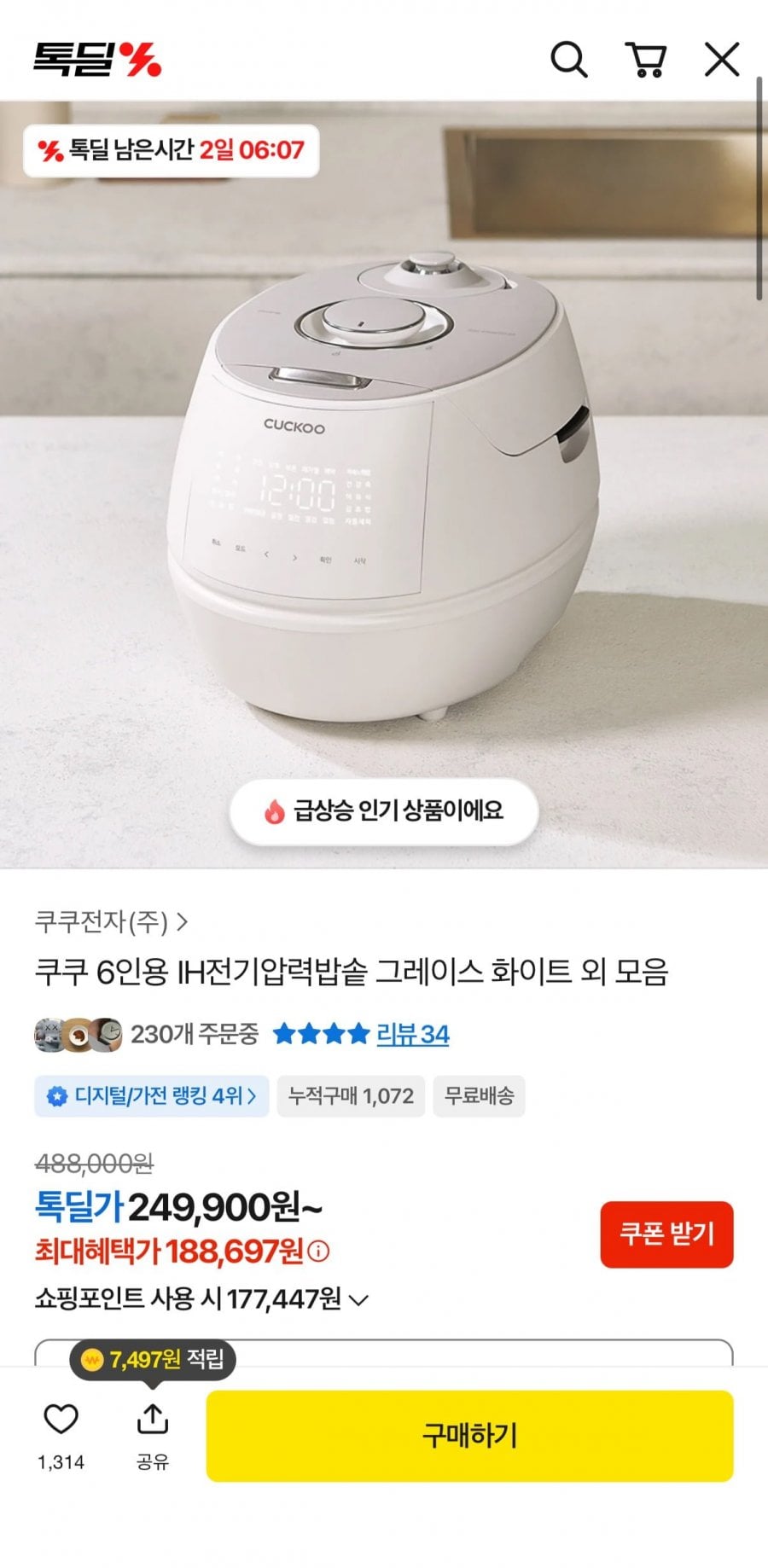Tap 구매하기 to purchase

tap(469, 1436)
